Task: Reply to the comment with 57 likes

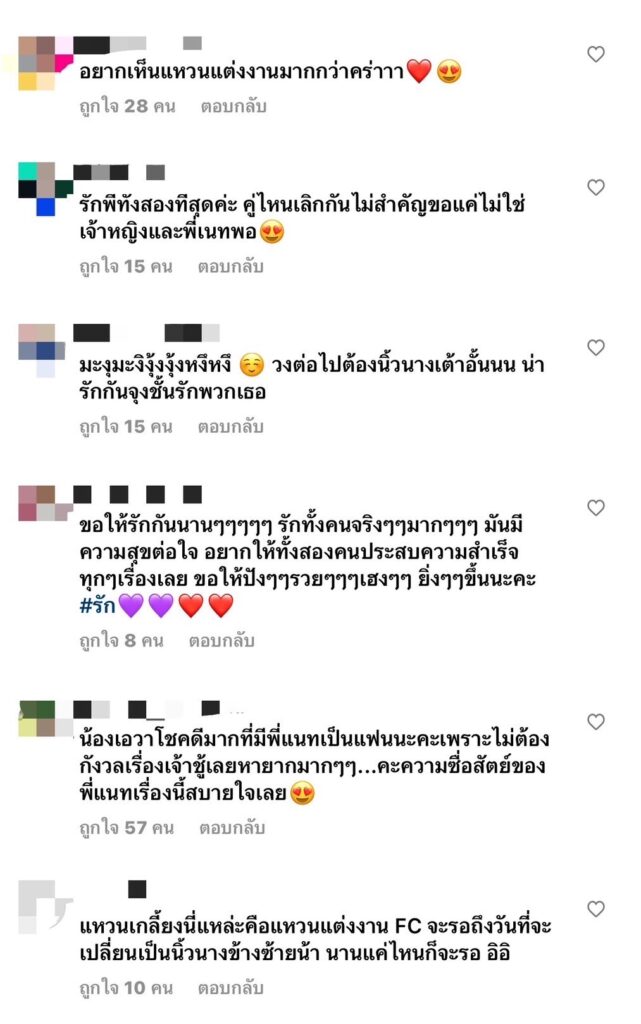Action: [x=230, y=828]
